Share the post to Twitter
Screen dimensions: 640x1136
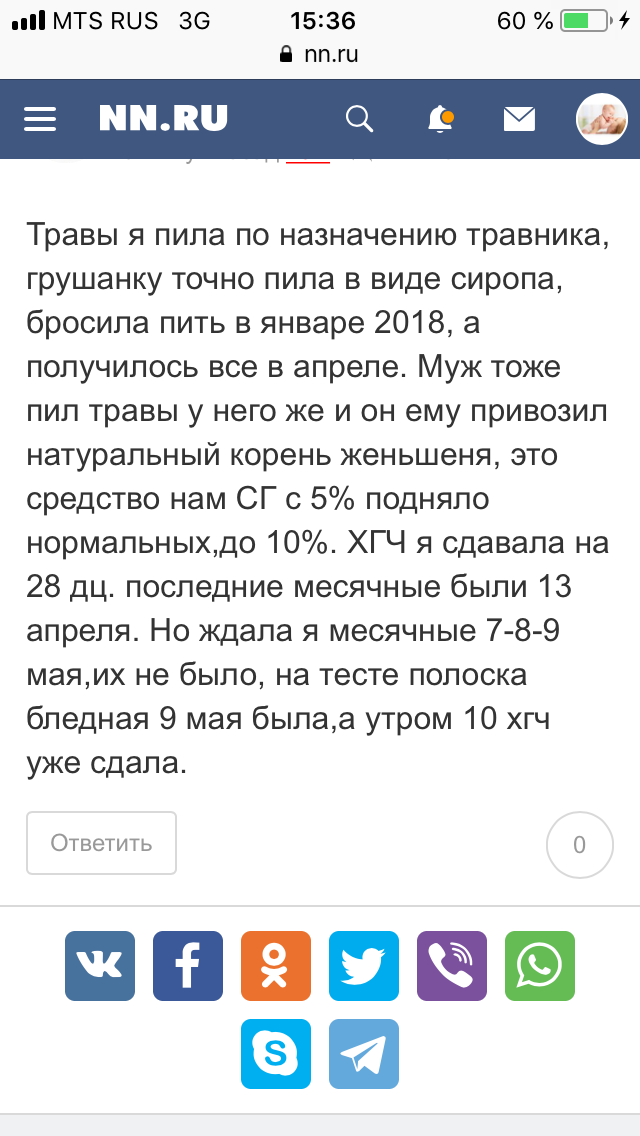coord(364,966)
